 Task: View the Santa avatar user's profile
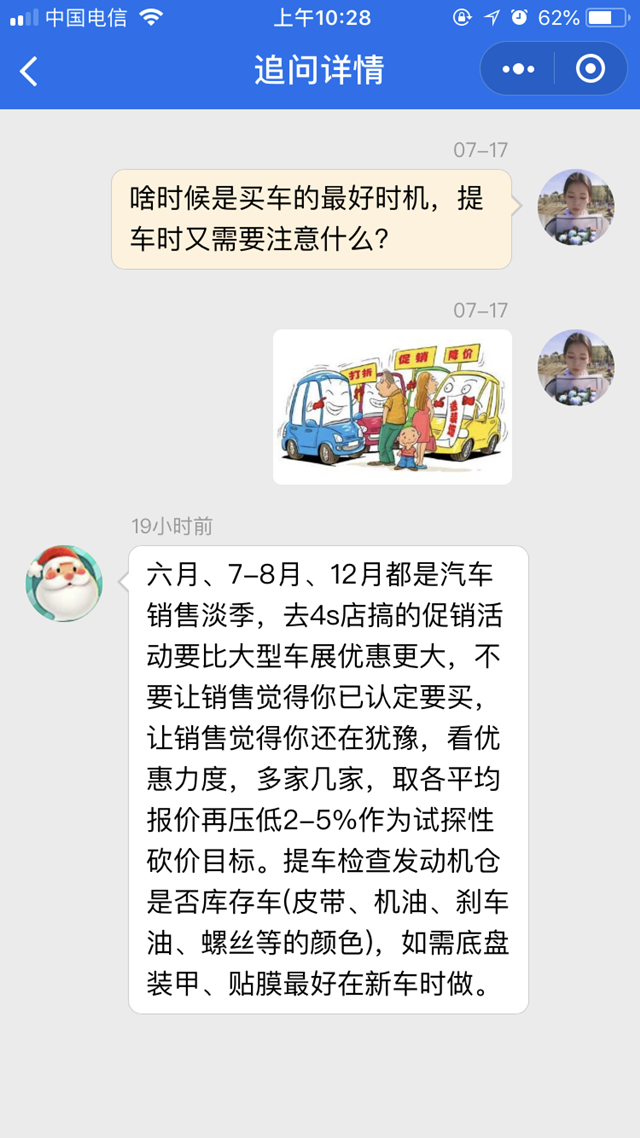click(x=64, y=583)
